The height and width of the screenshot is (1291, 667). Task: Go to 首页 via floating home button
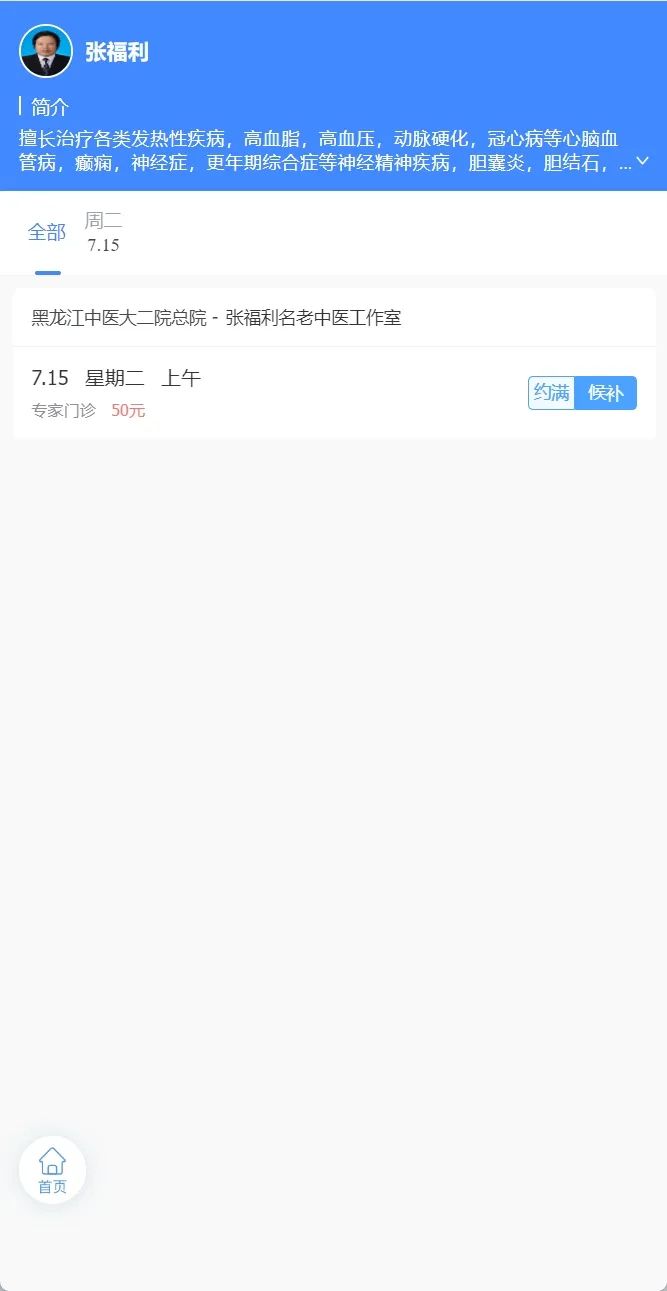tap(52, 1170)
